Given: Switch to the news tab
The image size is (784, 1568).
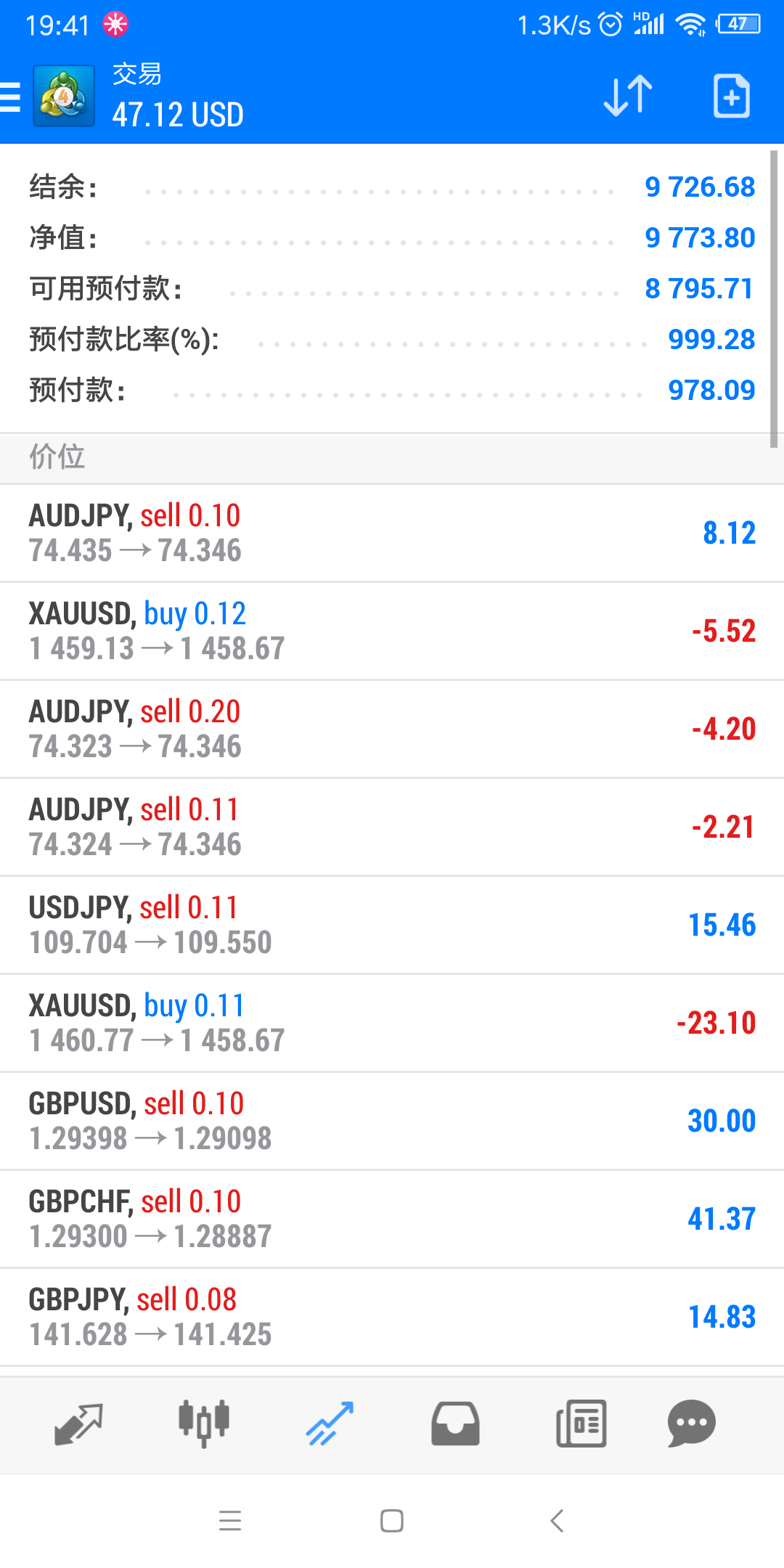Looking at the screenshot, I should pyautogui.click(x=581, y=1424).
